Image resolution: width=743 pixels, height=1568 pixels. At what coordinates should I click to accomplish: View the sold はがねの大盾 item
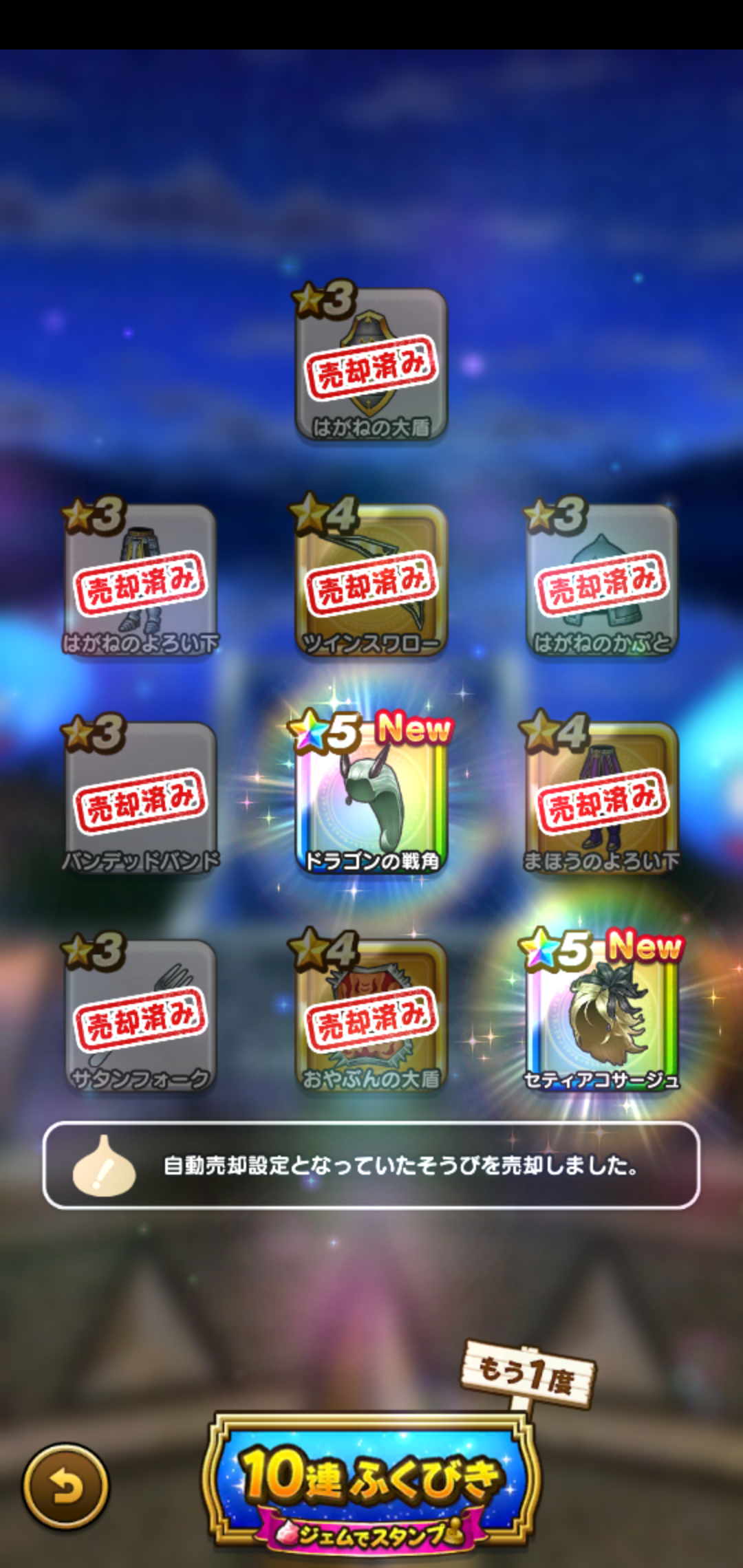371,364
